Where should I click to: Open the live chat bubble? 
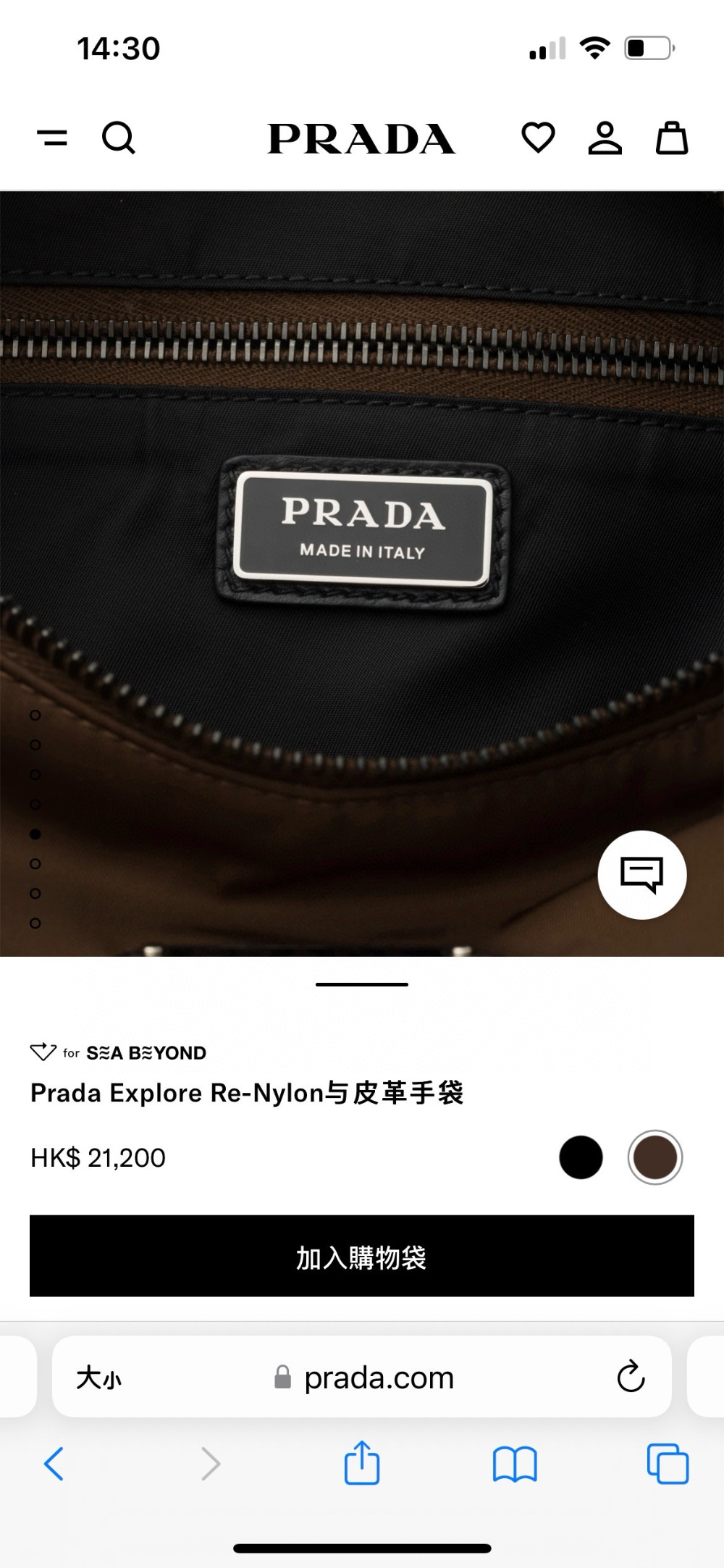pos(641,875)
